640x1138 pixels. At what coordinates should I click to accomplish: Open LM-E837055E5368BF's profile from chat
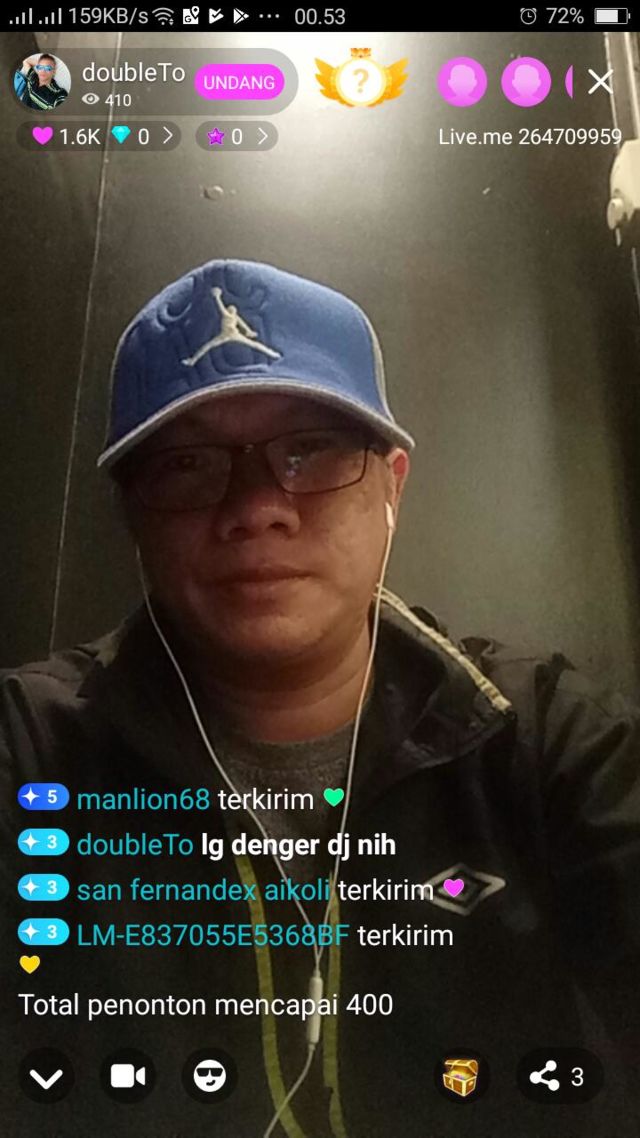213,935
